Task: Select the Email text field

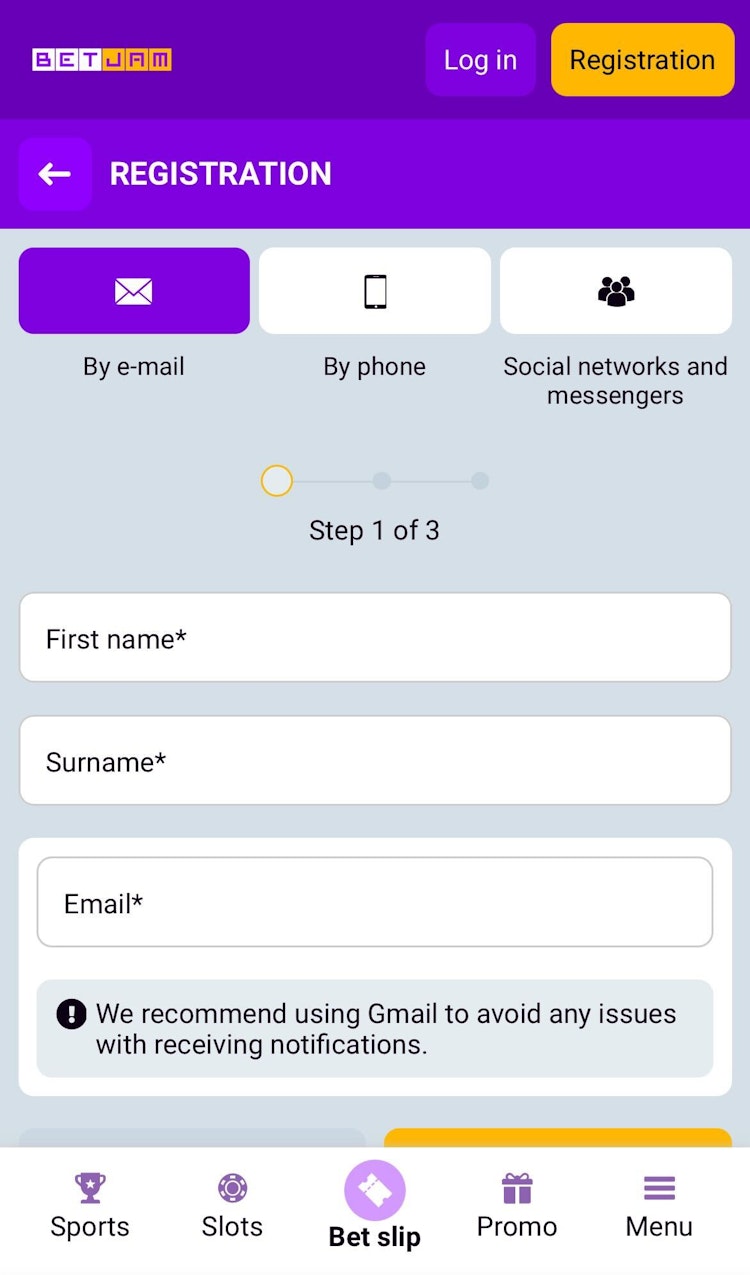Action: tap(375, 903)
